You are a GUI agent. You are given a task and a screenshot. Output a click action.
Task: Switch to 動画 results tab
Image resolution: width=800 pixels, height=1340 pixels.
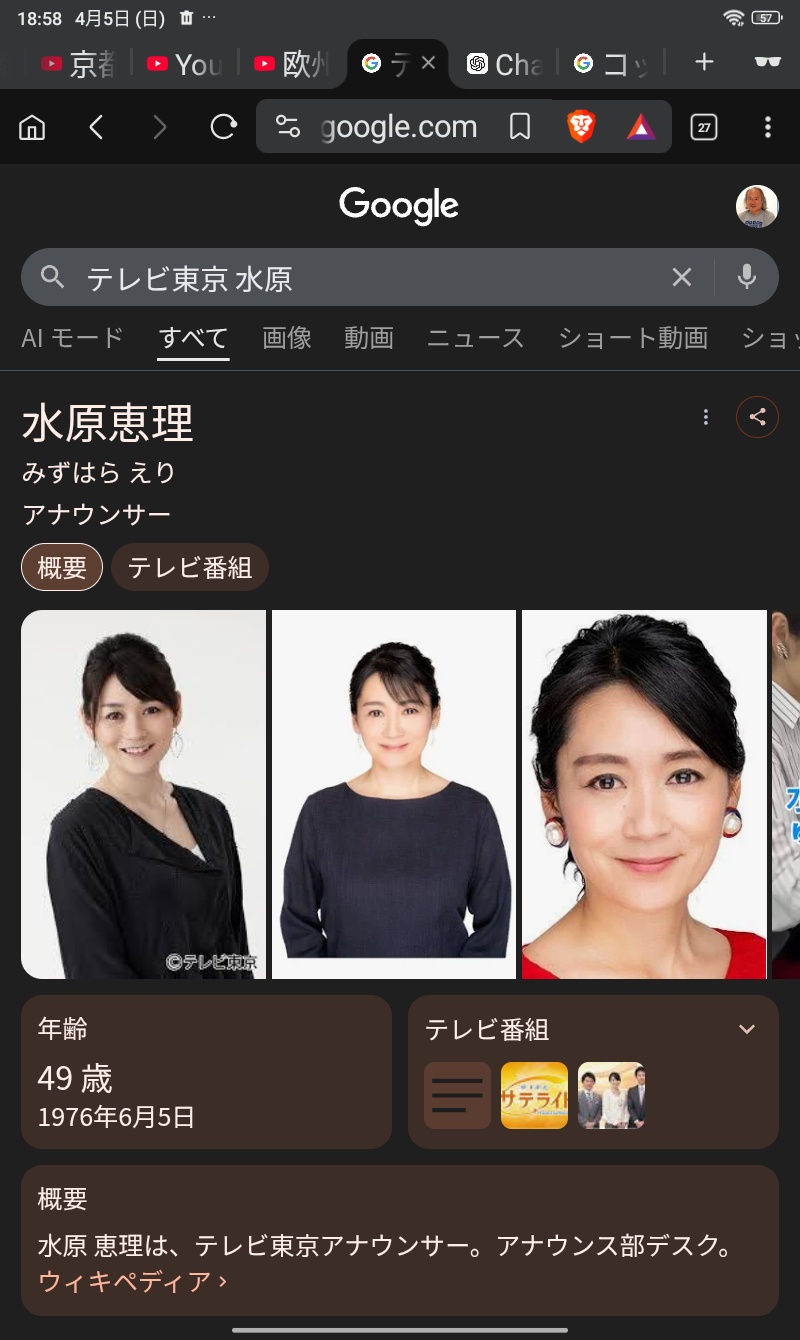pyautogui.click(x=369, y=338)
